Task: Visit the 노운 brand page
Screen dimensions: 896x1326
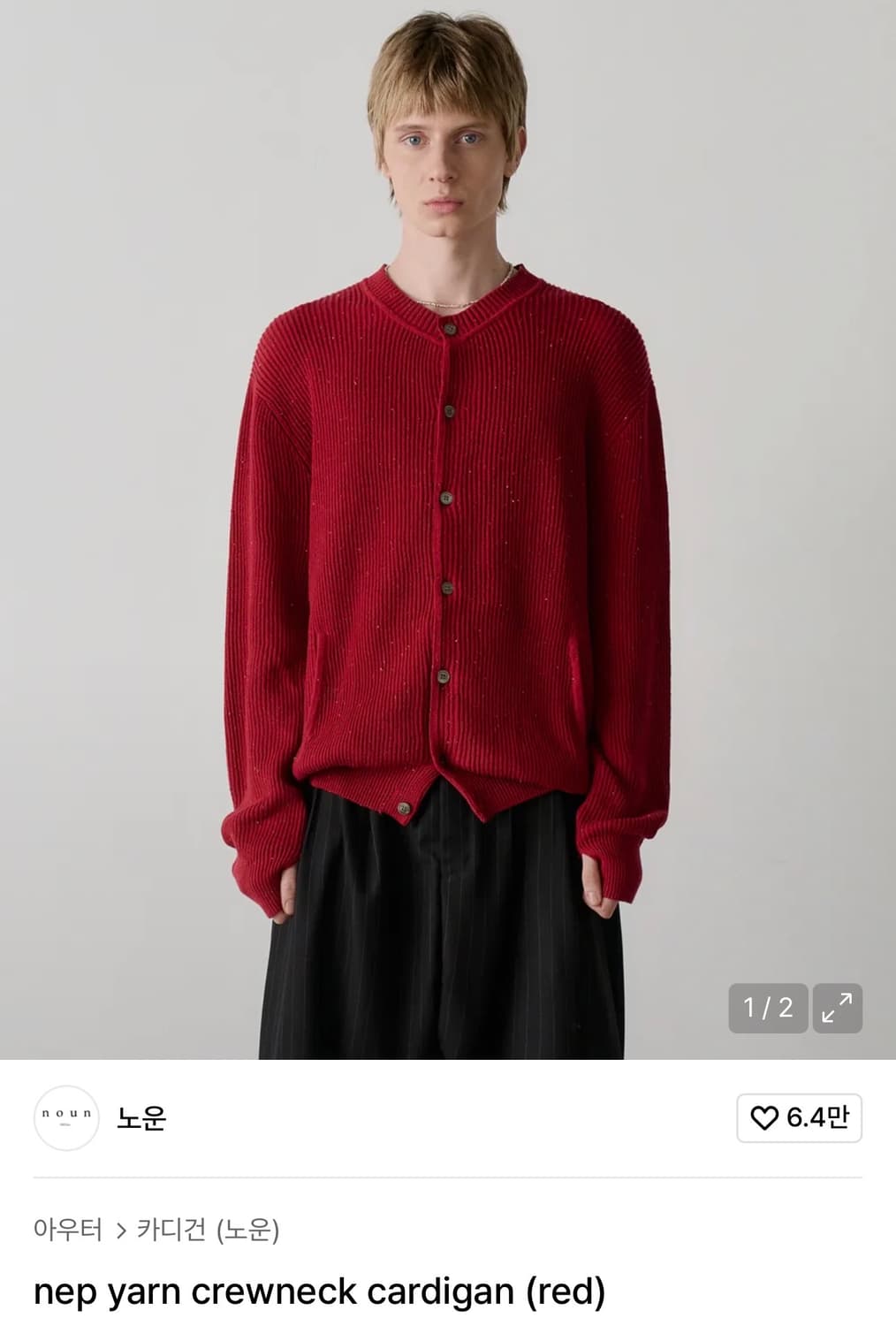Action: click(x=140, y=1119)
